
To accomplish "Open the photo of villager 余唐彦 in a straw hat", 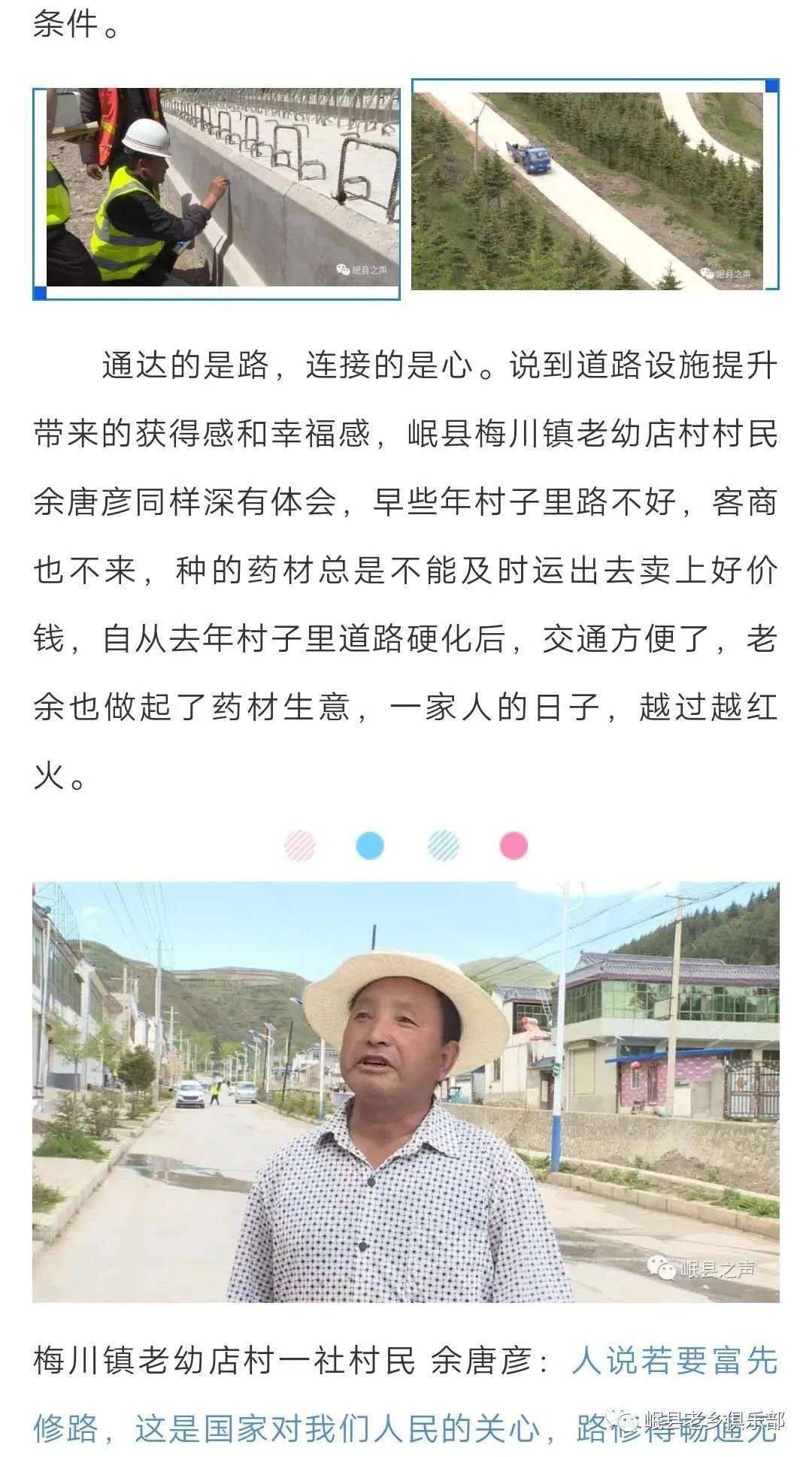I will coord(406,1092).
